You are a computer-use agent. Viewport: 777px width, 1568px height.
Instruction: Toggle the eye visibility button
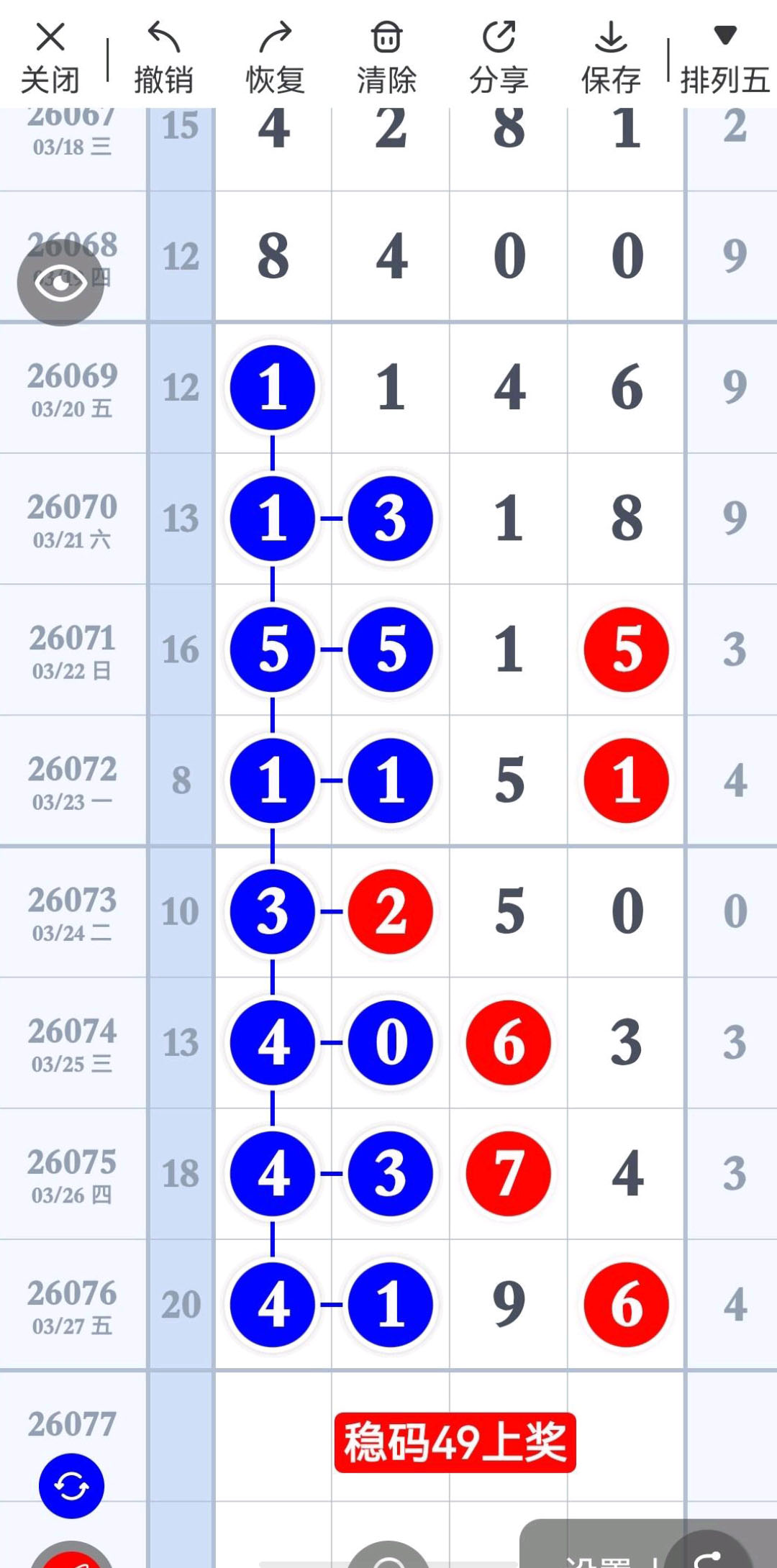60,283
